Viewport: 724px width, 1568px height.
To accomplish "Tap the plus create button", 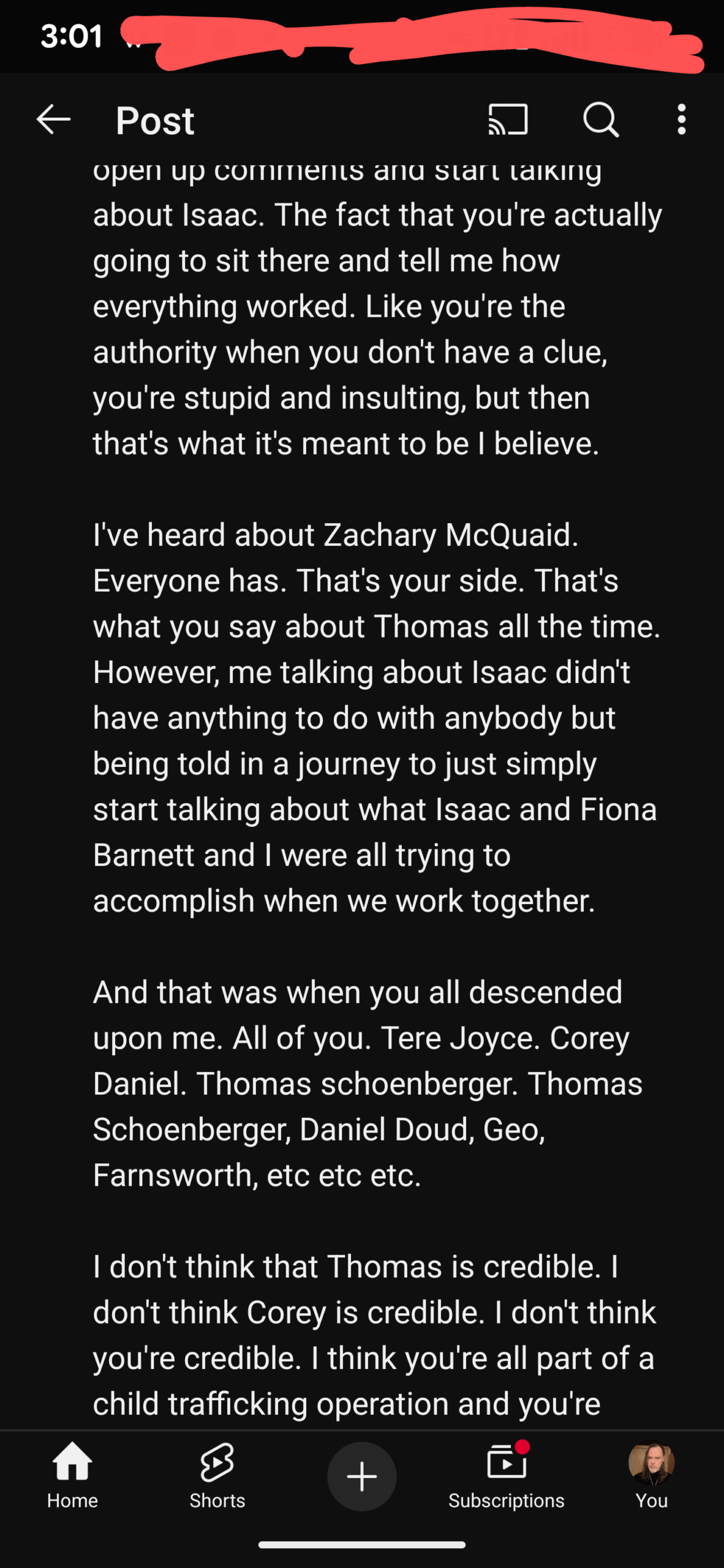I will point(362,1476).
